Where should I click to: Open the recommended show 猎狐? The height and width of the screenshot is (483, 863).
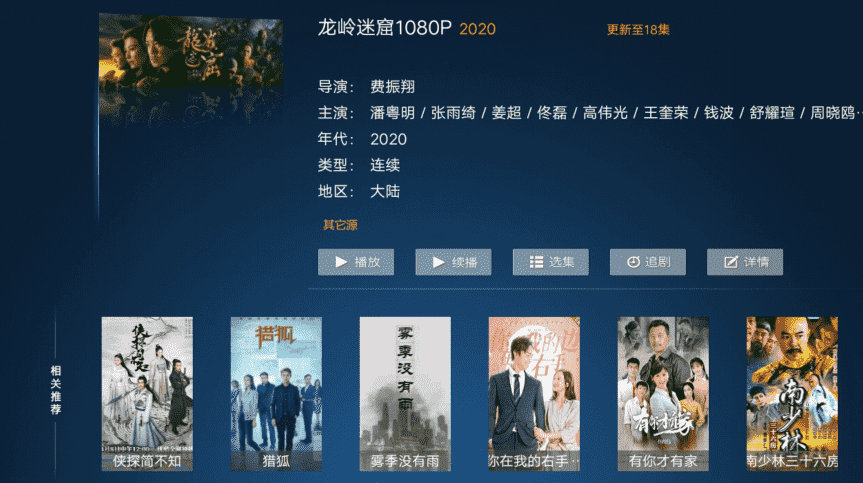coord(276,393)
